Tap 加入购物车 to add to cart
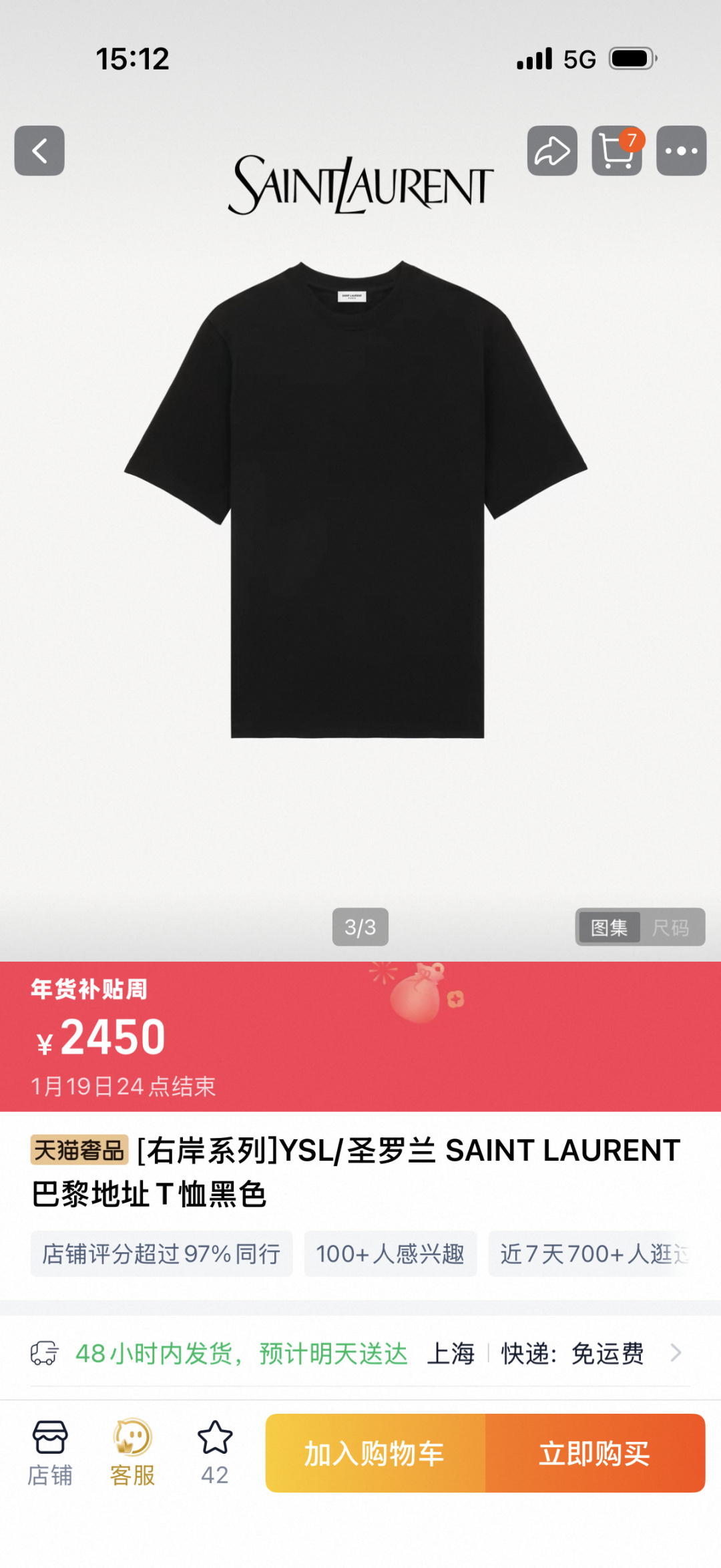 pos(375,1453)
